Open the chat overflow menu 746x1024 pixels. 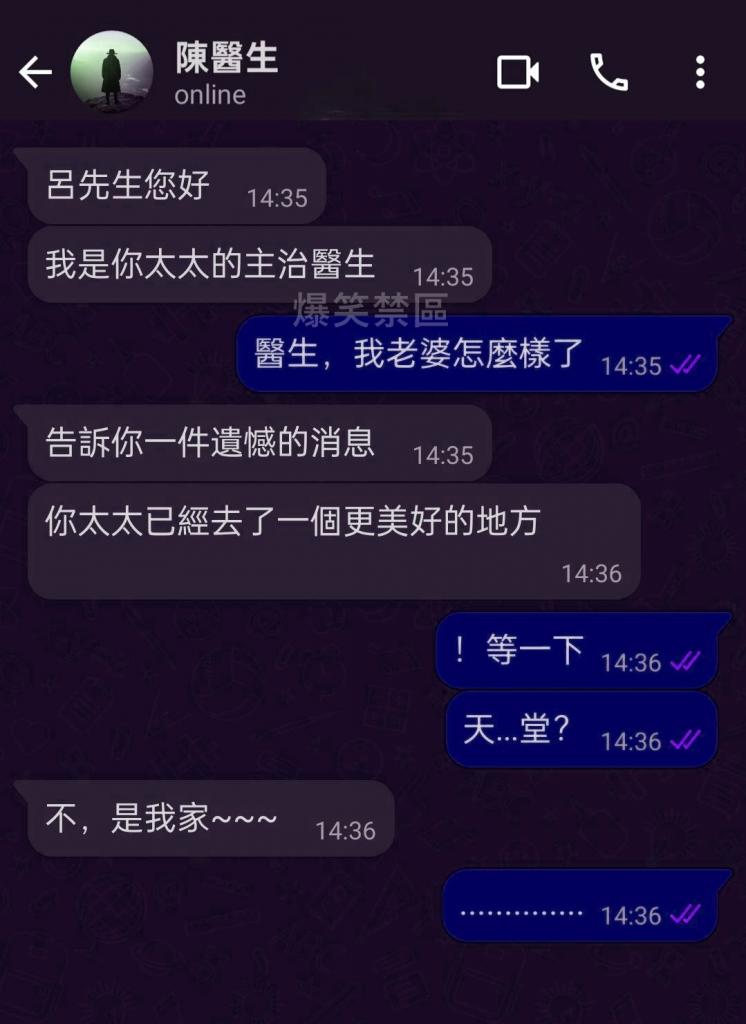pos(700,72)
